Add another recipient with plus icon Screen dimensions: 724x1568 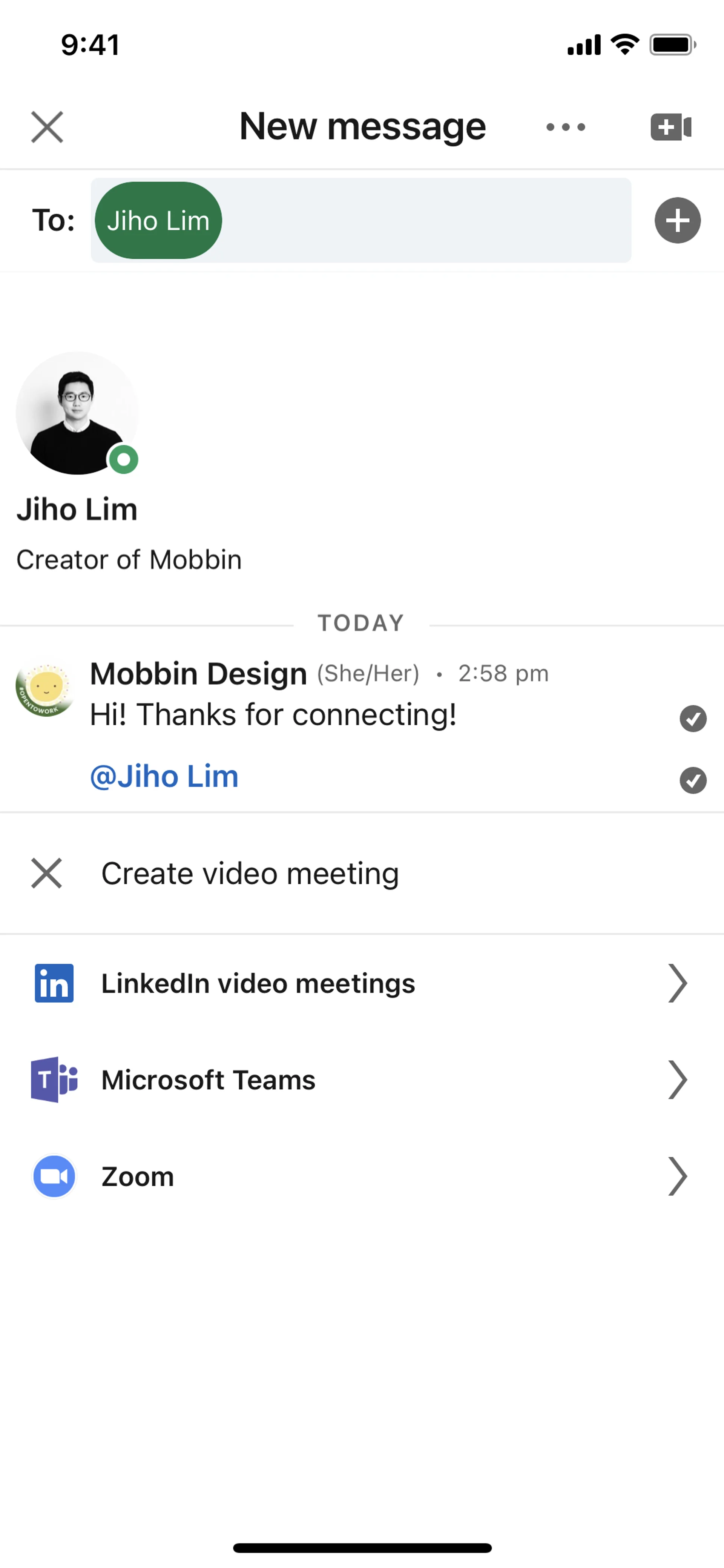[x=677, y=220]
